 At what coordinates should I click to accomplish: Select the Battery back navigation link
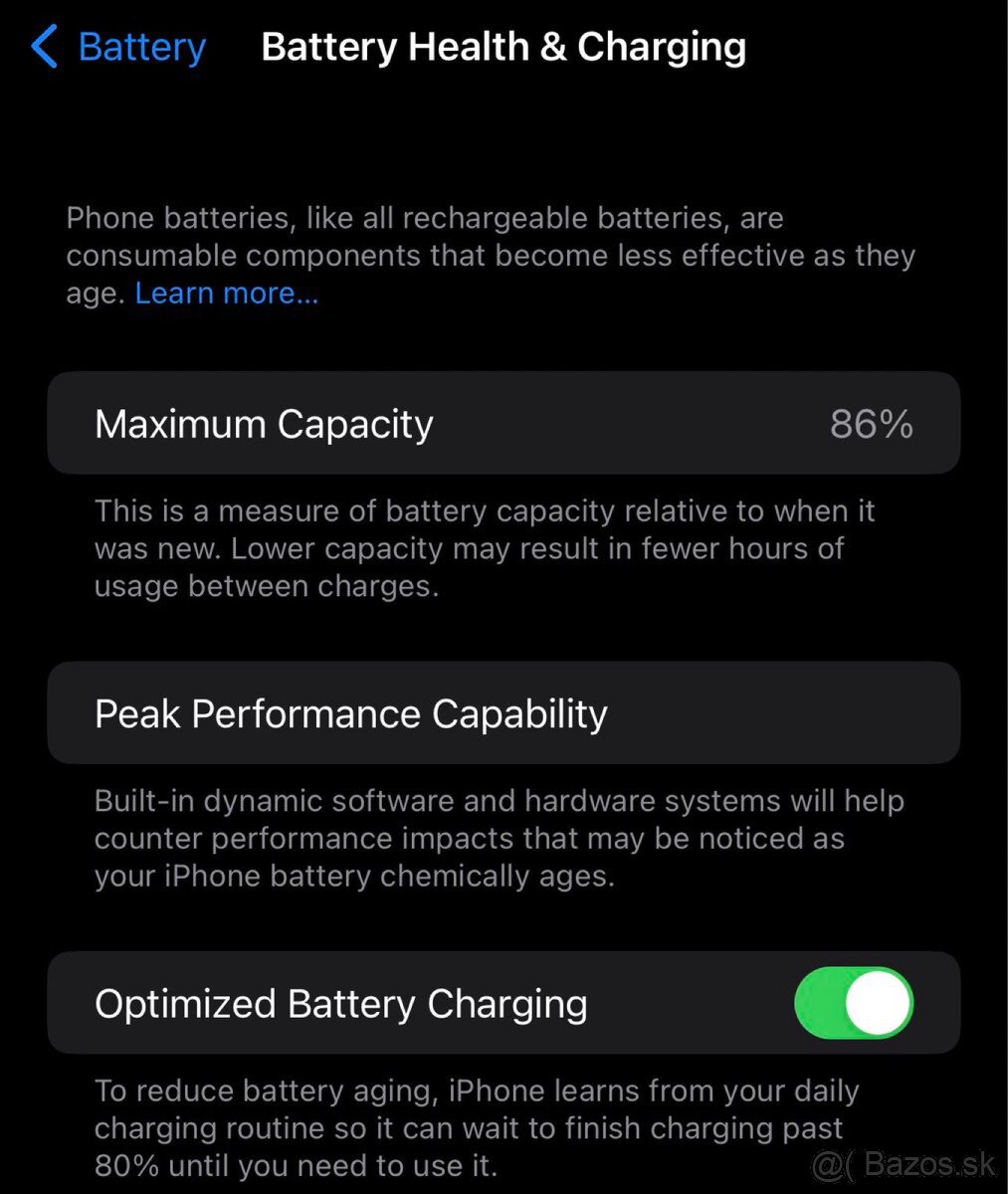click(x=140, y=47)
